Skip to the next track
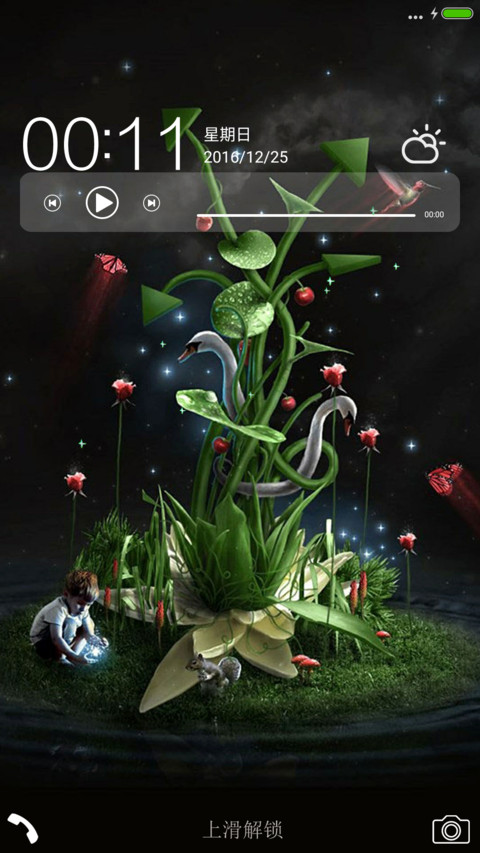 click(151, 203)
